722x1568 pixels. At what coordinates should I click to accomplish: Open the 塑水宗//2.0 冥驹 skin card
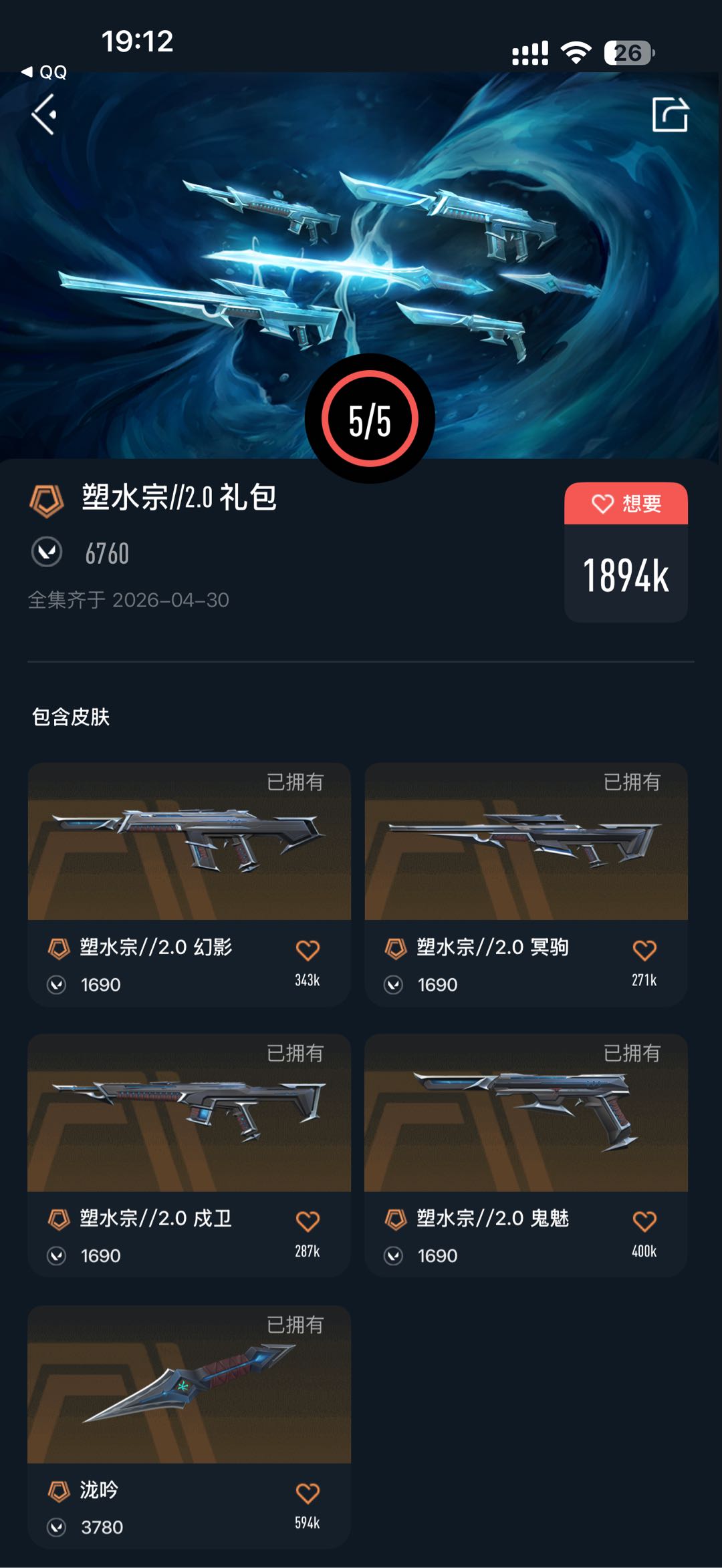coord(526,885)
